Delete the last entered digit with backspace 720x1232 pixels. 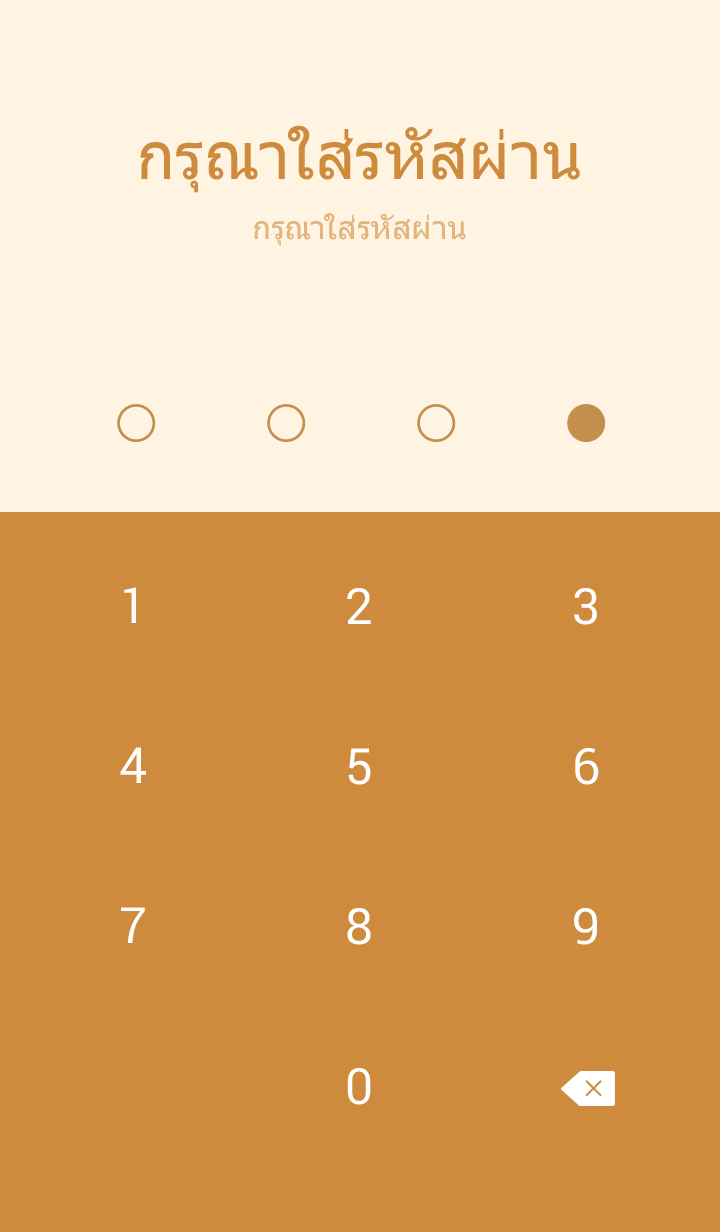589,1088
